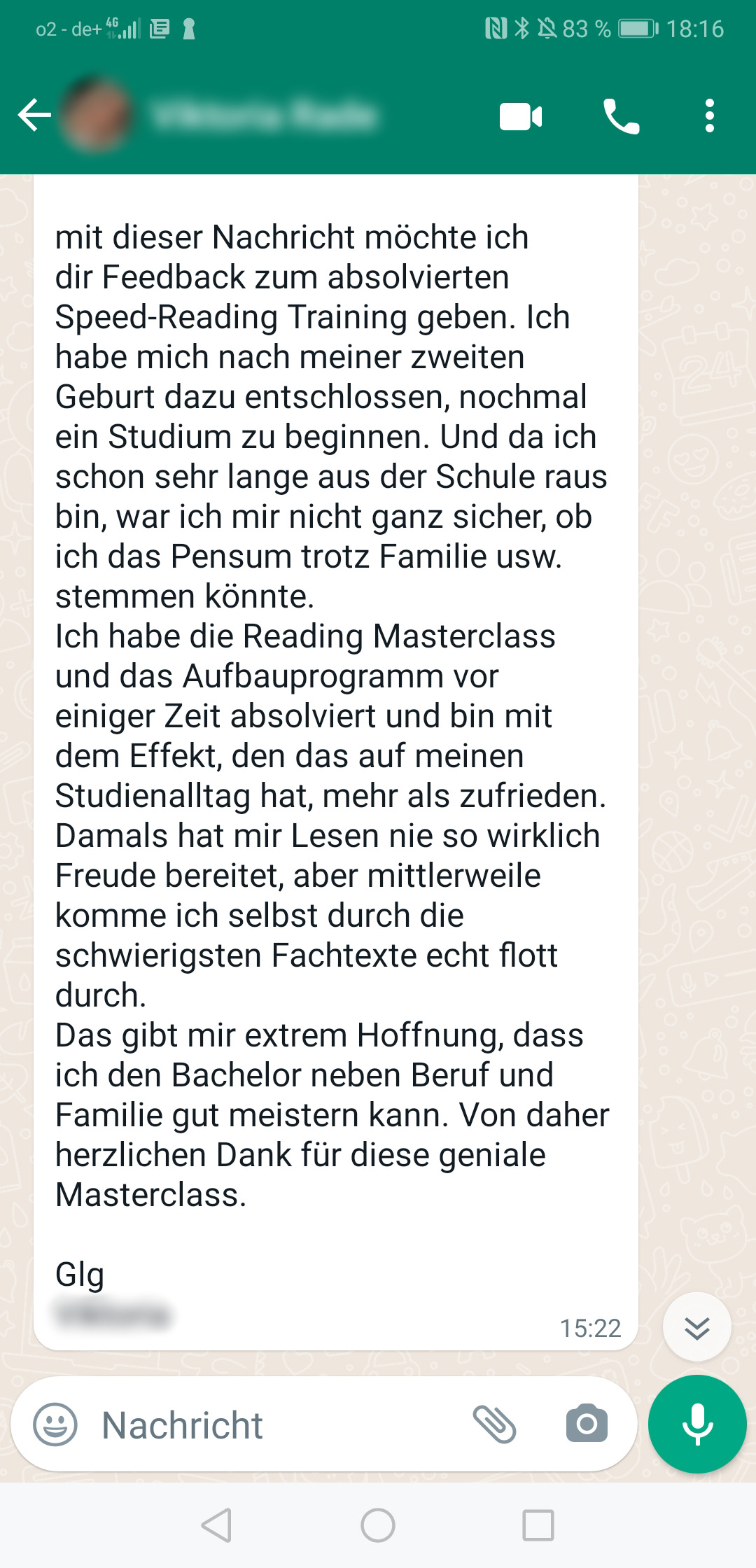
Task: Tap the system home button
Action: click(x=378, y=1525)
